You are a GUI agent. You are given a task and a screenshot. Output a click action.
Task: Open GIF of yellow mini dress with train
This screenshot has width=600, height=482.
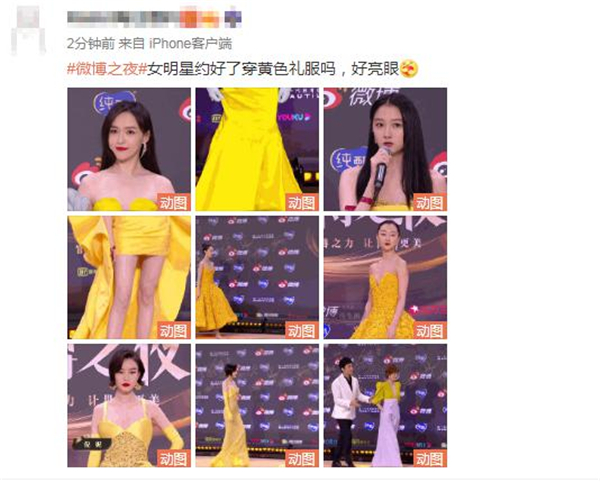click(128, 277)
